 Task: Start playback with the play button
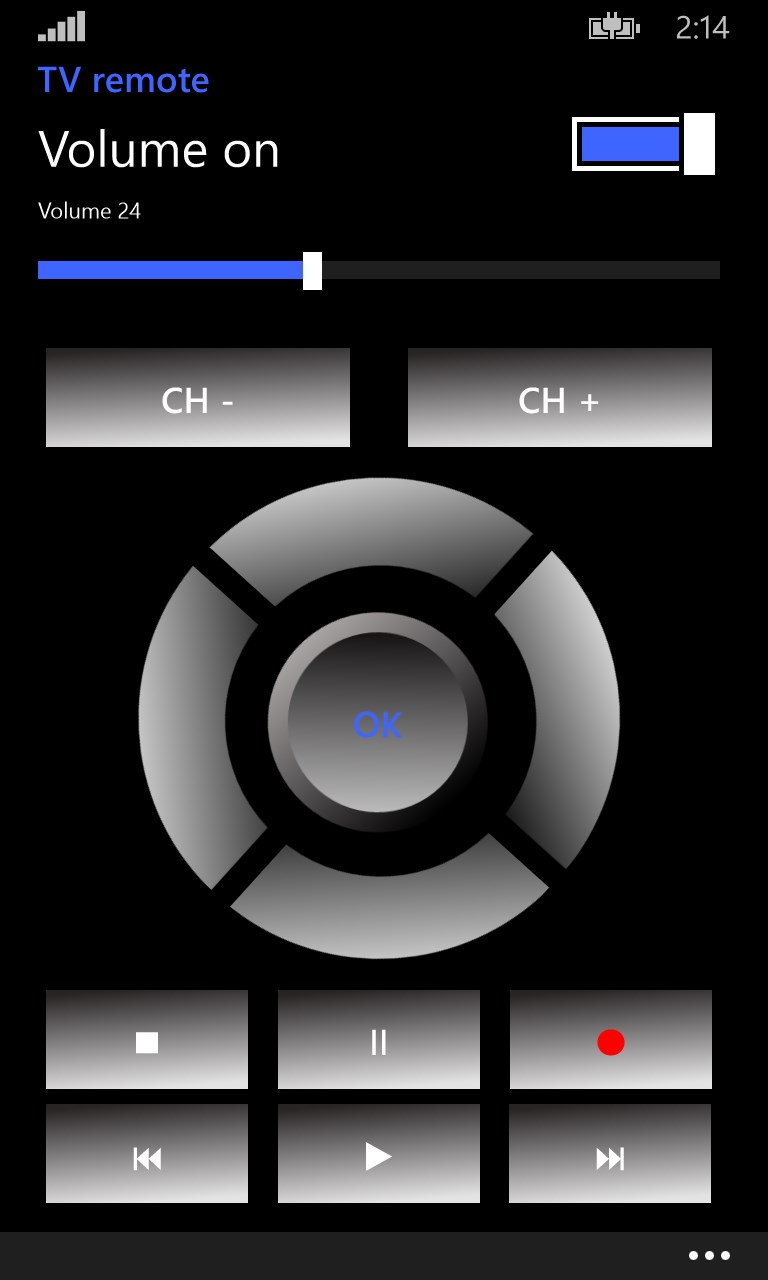tap(379, 1154)
